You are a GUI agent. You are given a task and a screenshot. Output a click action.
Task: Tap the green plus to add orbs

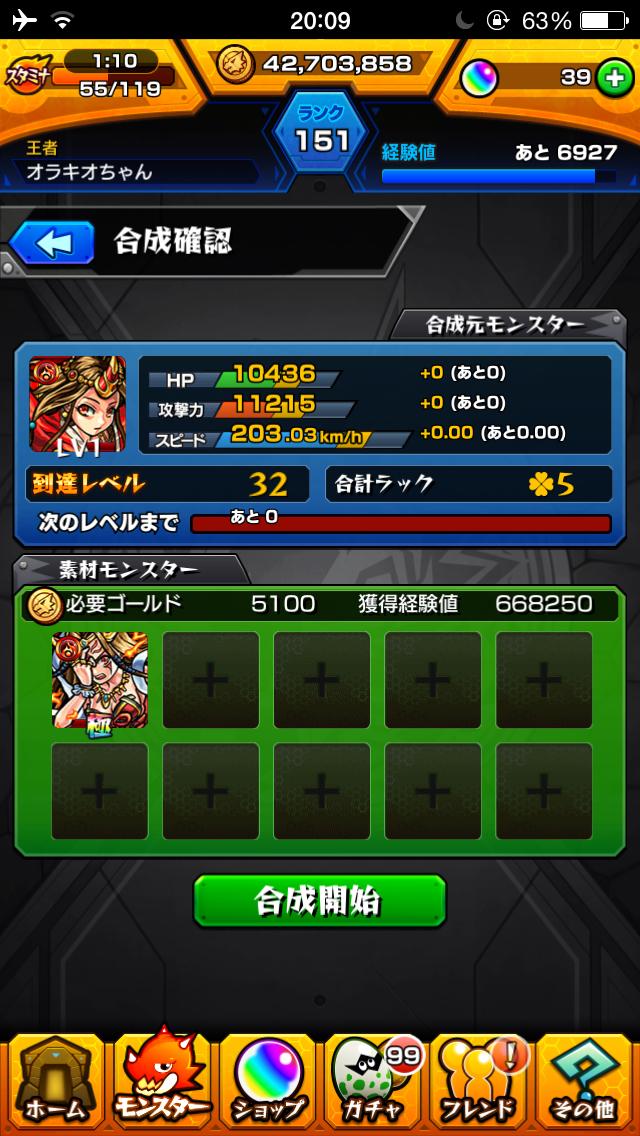pos(614,77)
